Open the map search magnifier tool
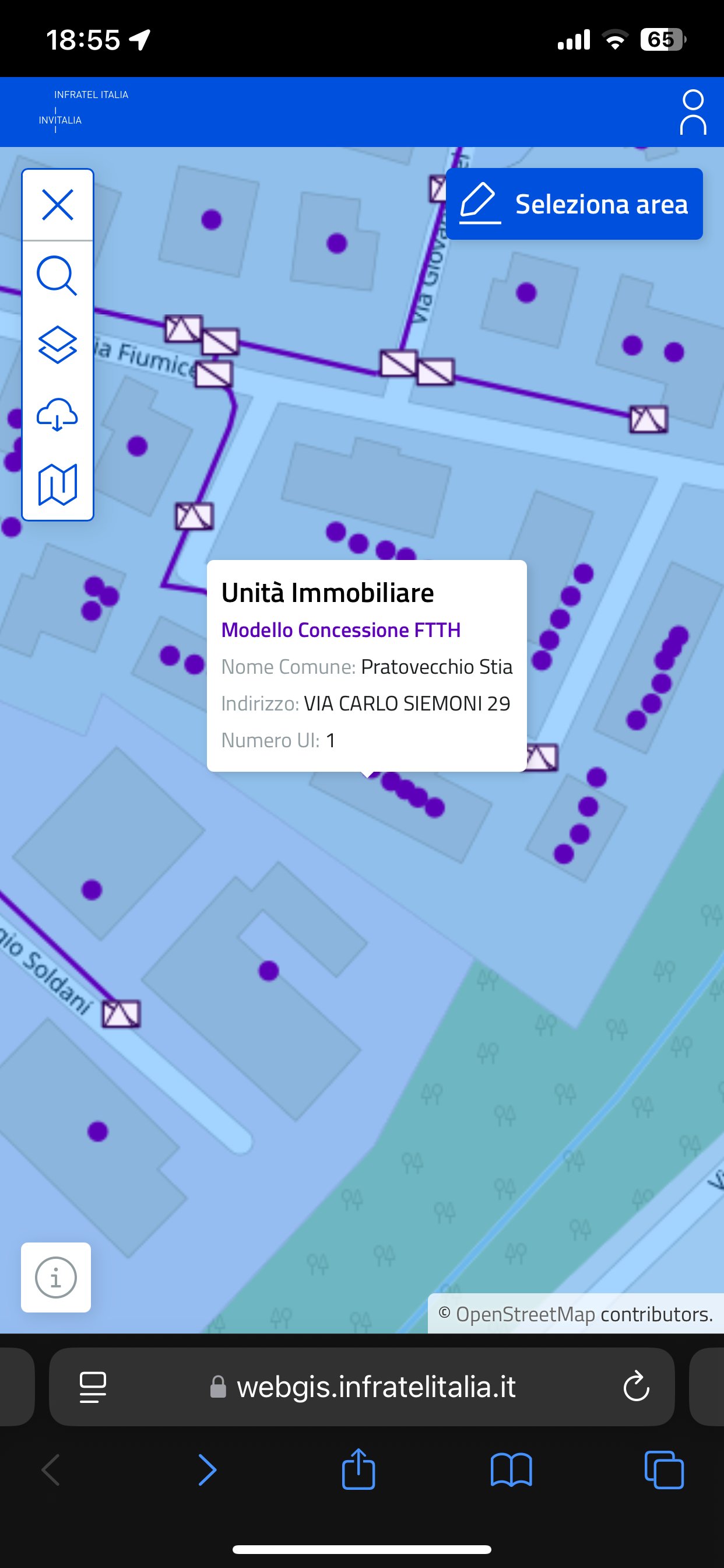Screen dimensions: 724x1568 tap(57, 276)
